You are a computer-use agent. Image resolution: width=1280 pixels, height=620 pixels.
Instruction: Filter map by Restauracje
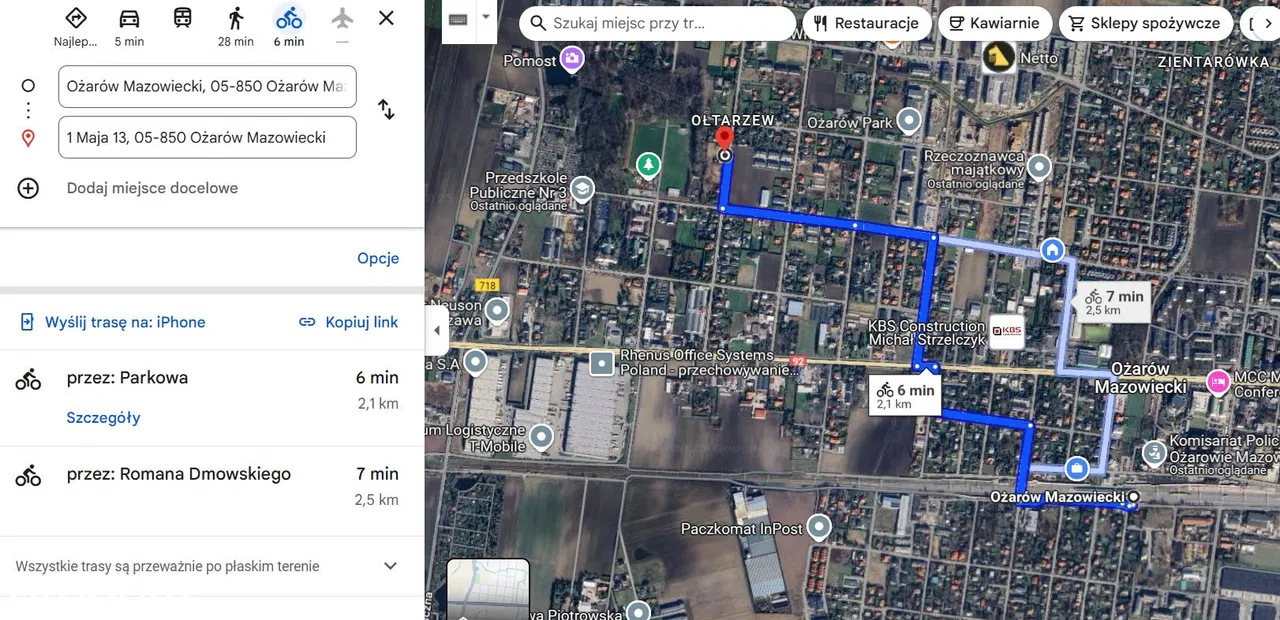(x=866, y=23)
